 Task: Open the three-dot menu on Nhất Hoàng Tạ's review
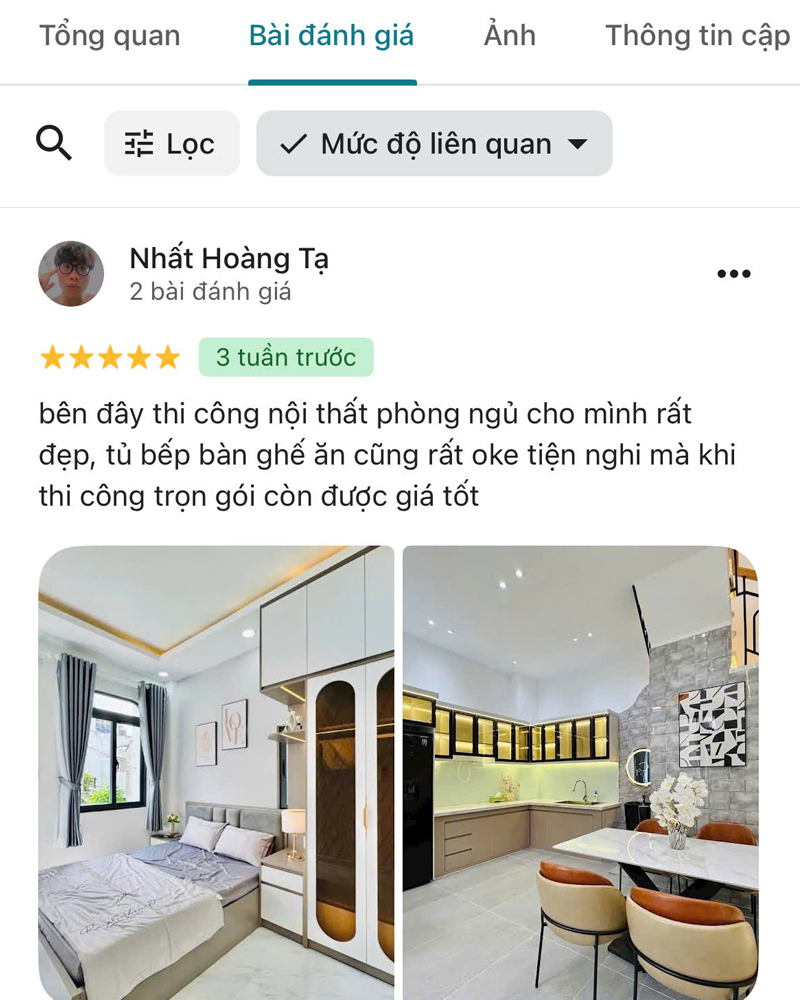click(734, 274)
